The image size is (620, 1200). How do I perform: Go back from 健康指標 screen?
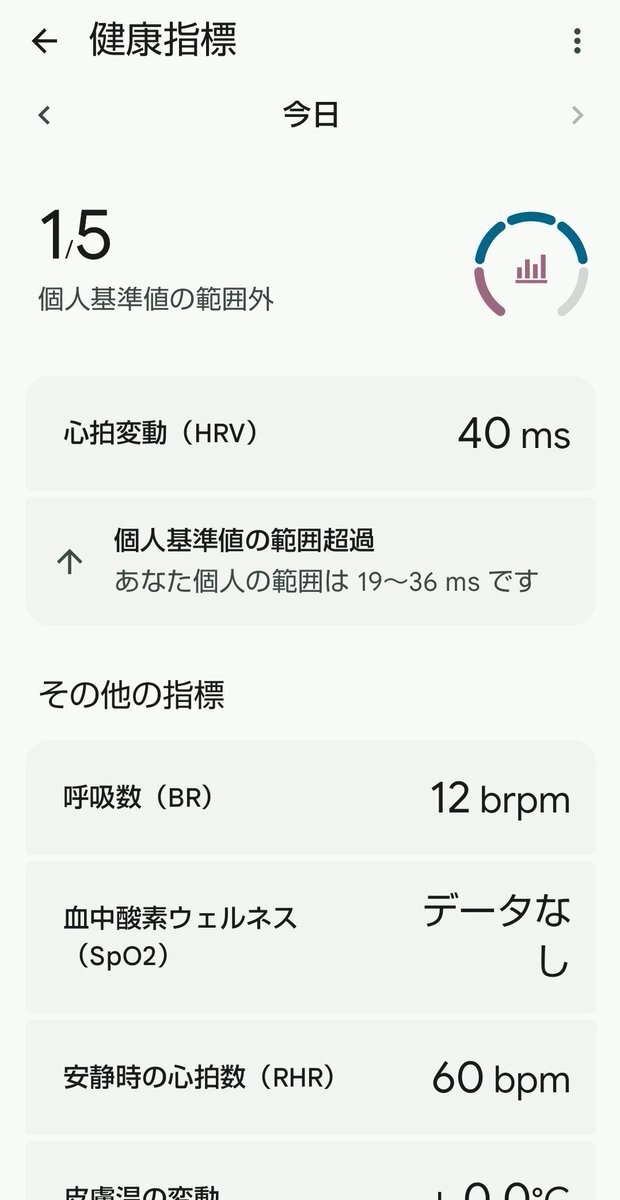click(45, 41)
